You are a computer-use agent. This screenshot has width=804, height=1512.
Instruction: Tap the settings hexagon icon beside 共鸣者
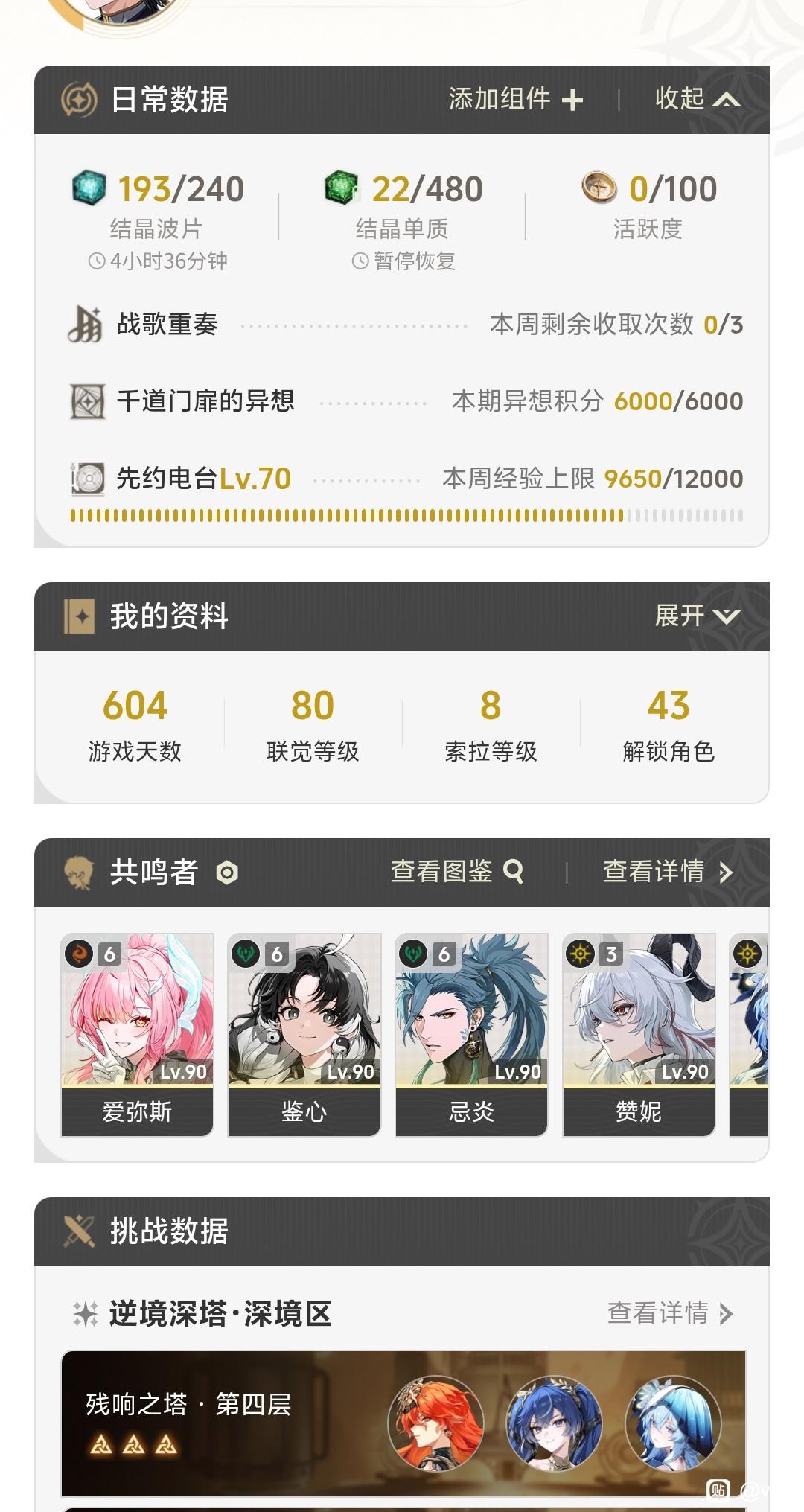click(x=227, y=873)
